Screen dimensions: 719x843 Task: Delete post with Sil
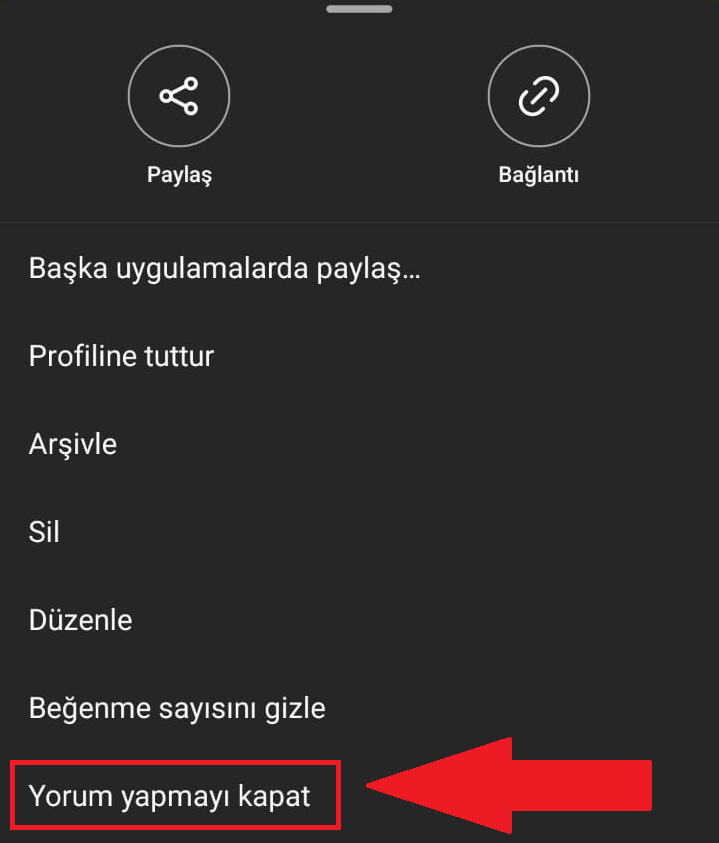[x=44, y=531]
